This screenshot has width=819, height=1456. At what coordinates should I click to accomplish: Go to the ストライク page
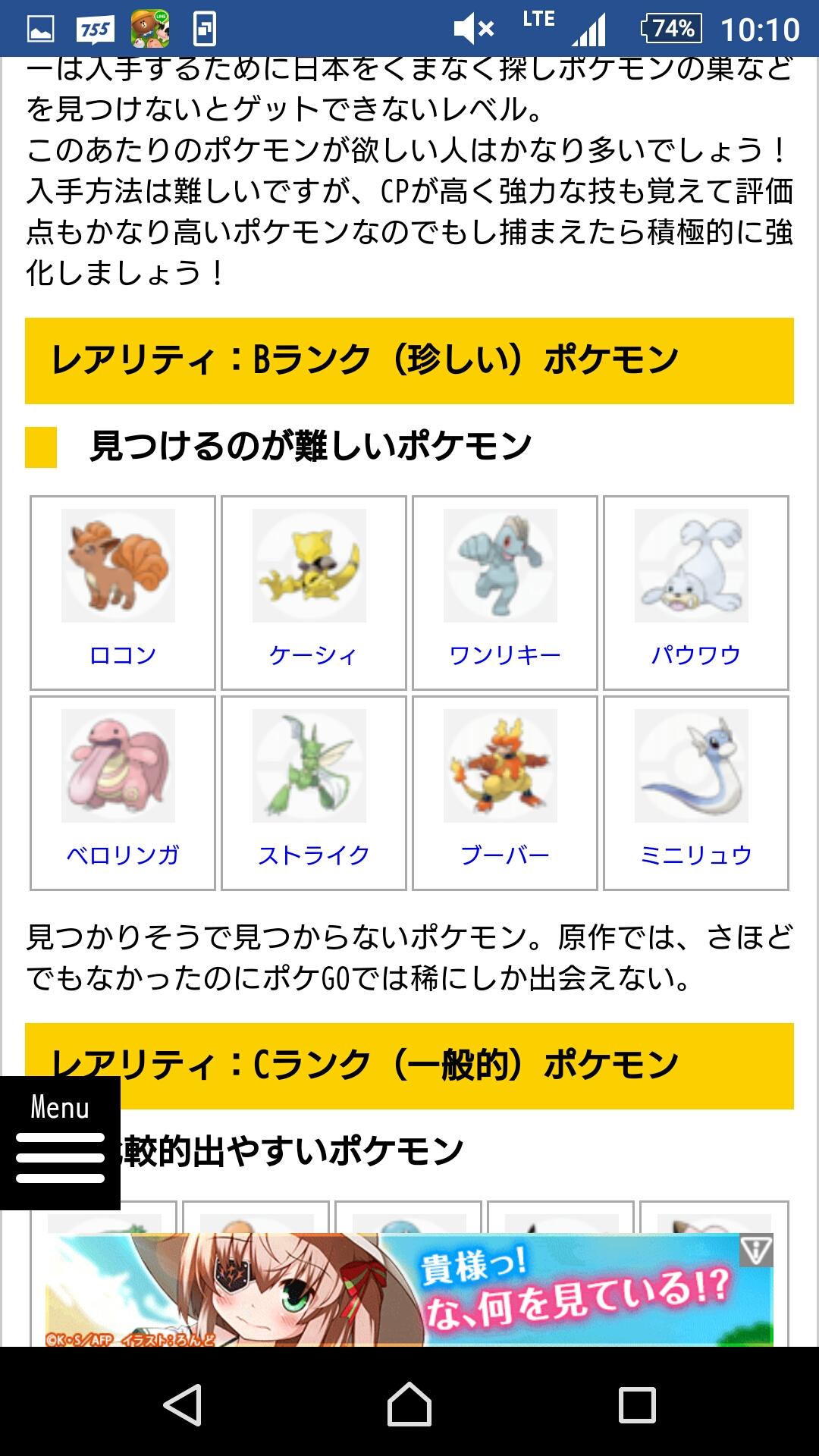tap(314, 792)
